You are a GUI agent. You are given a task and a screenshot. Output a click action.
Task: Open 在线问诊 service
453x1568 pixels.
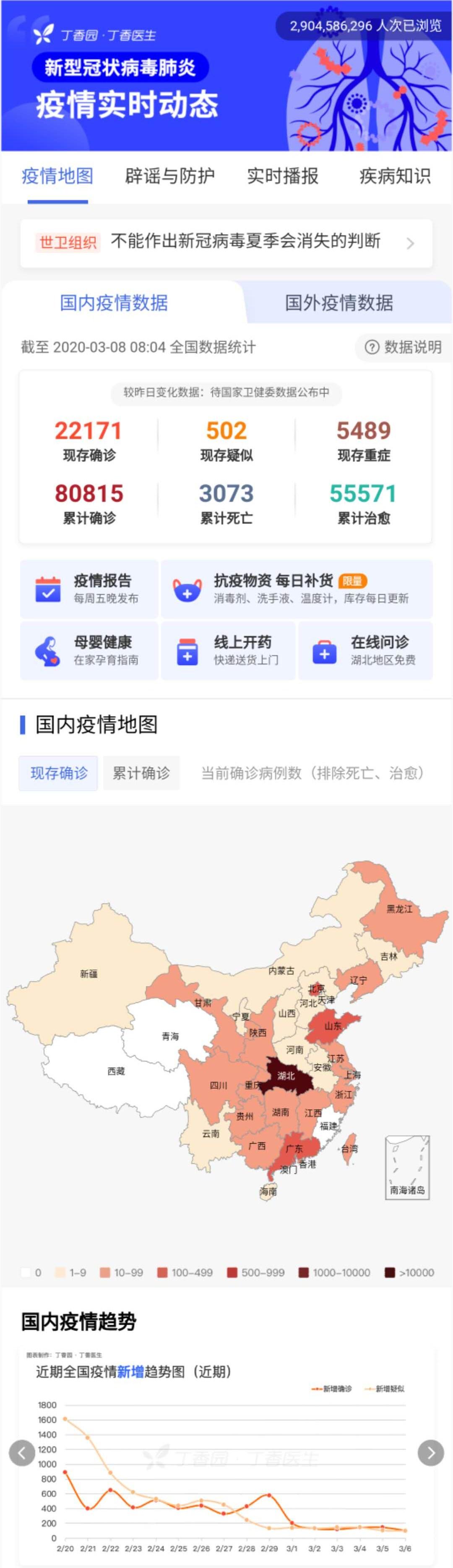click(365, 650)
